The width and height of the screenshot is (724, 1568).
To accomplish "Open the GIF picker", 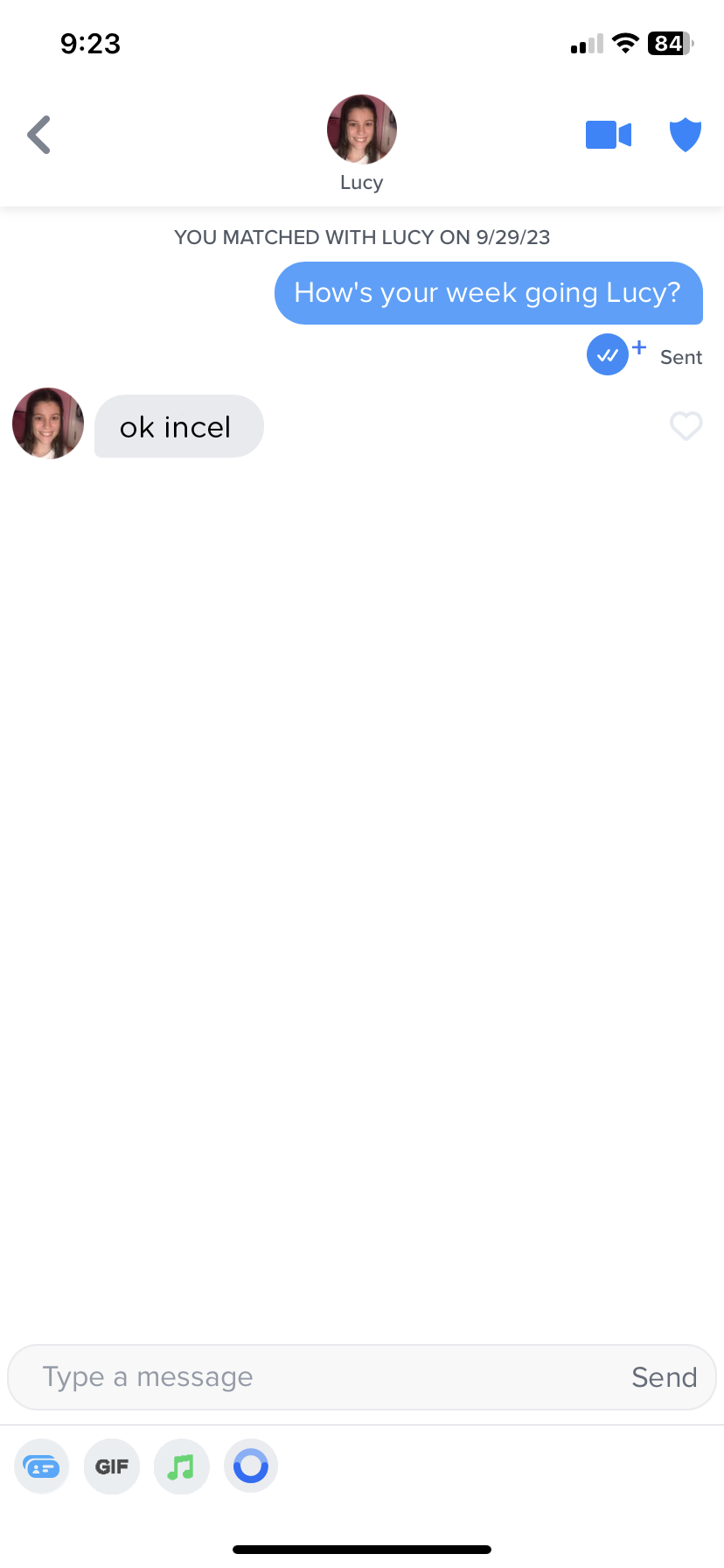I will point(112,1466).
